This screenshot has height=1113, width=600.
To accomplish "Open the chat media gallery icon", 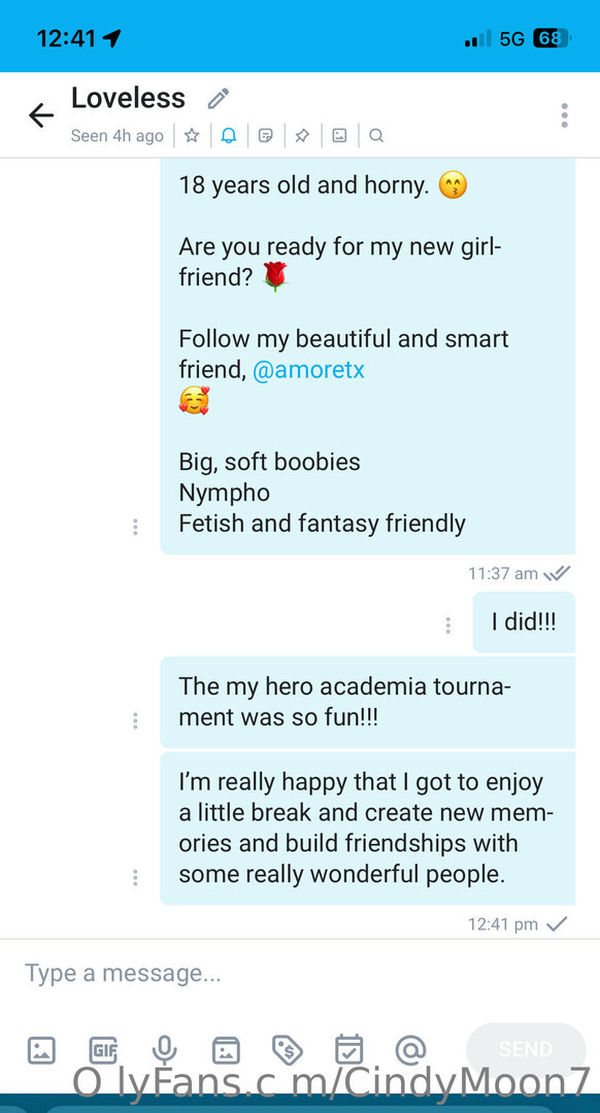I will point(339,136).
